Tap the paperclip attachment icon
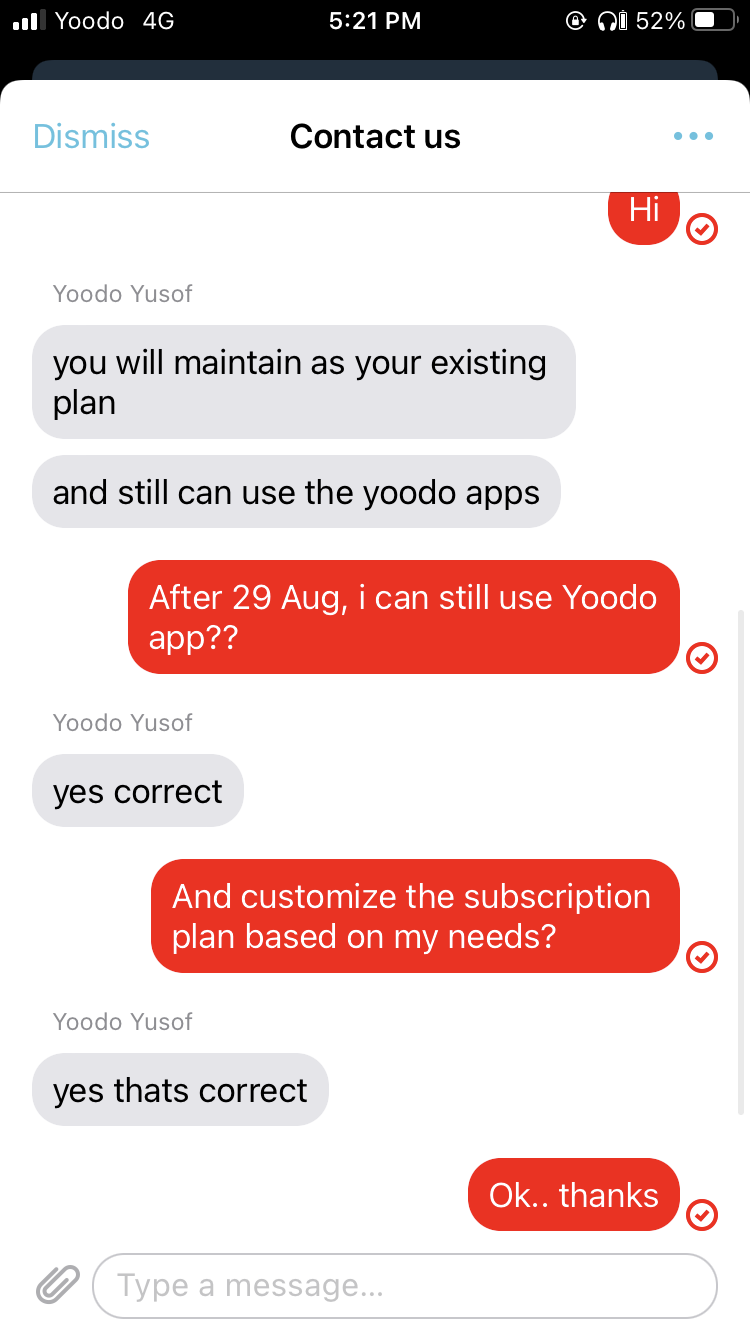 click(58, 1285)
